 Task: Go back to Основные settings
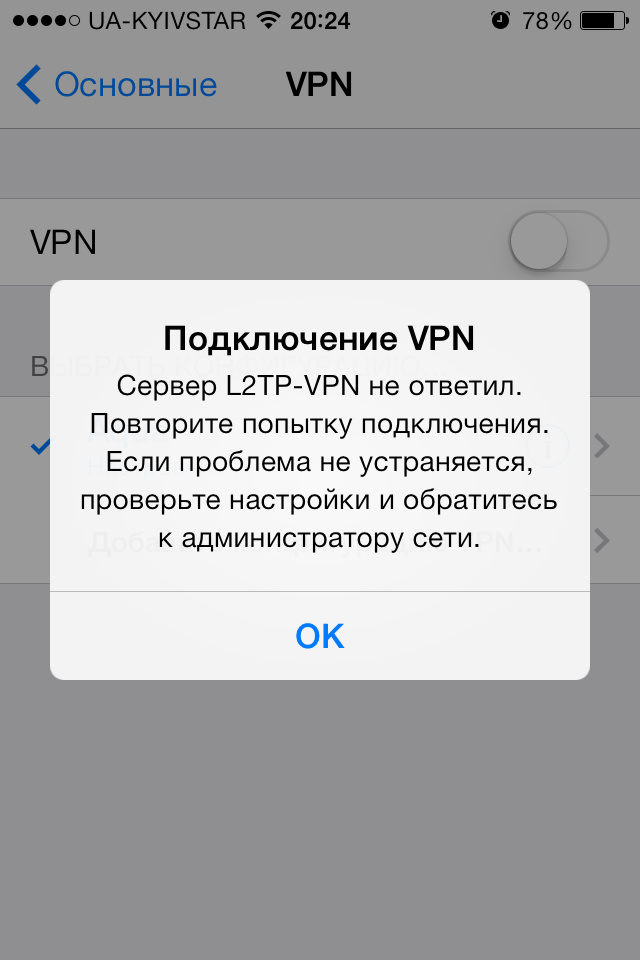[118, 85]
